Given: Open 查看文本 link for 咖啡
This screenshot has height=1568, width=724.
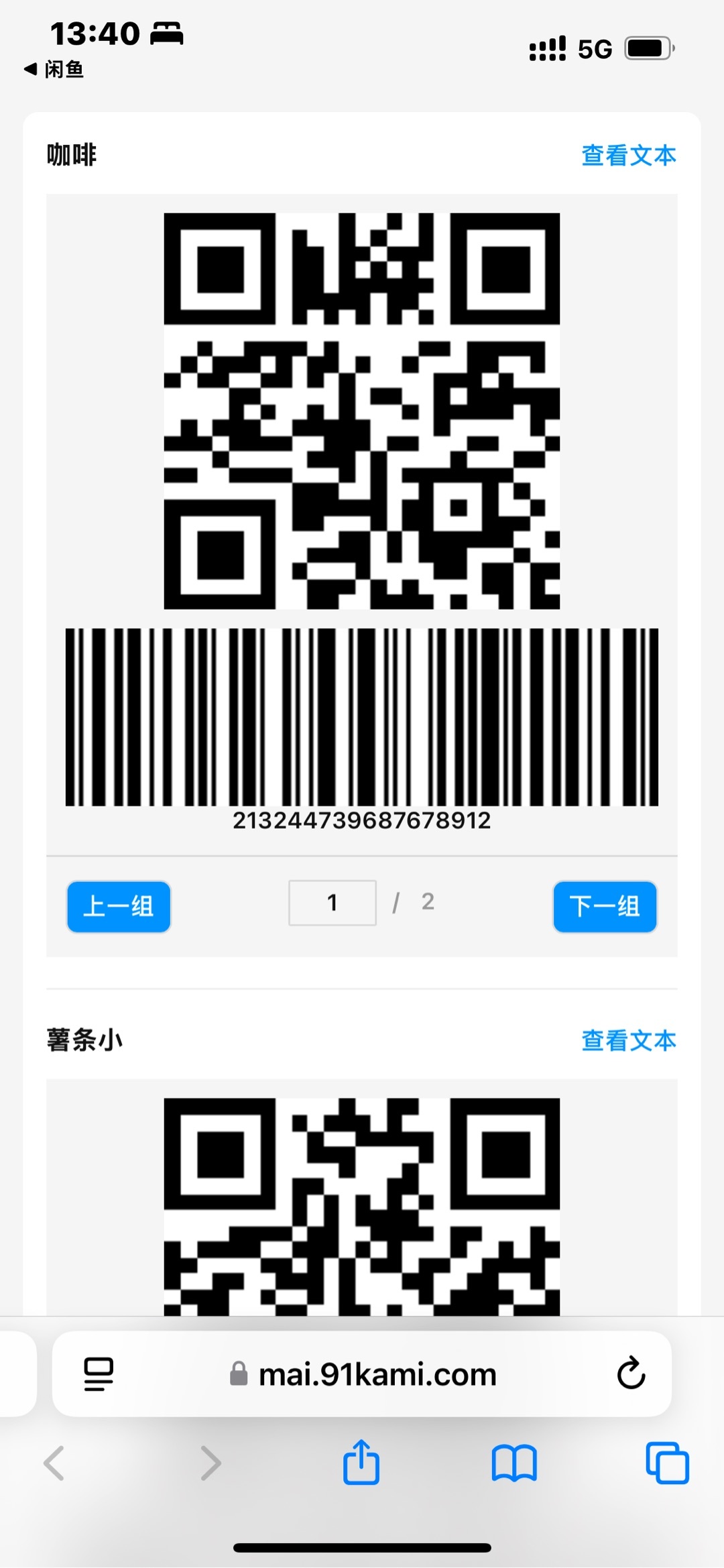Looking at the screenshot, I should (628, 156).
